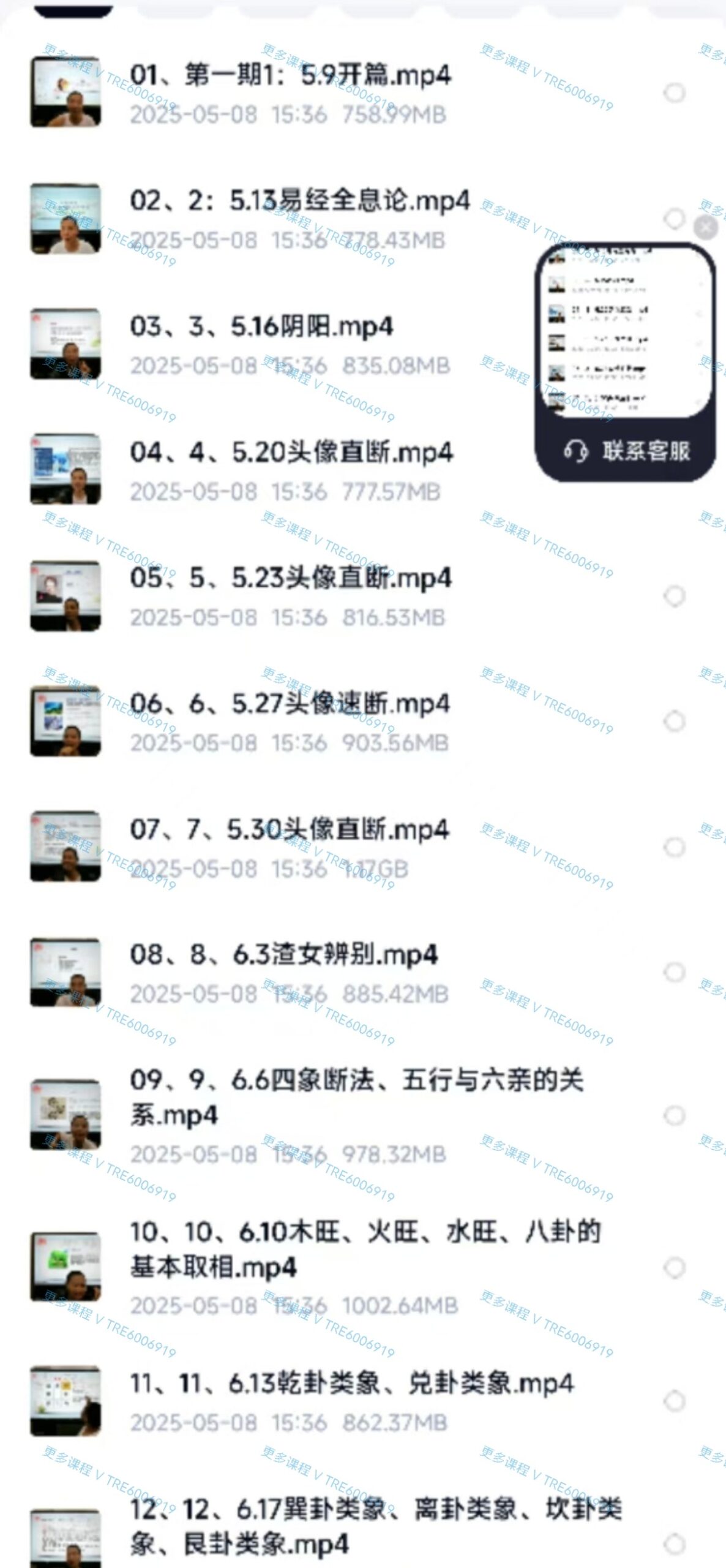The image size is (726, 1568).
Task: Select the circle for 01 5.9开篇.mp4
Action: click(674, 93)
